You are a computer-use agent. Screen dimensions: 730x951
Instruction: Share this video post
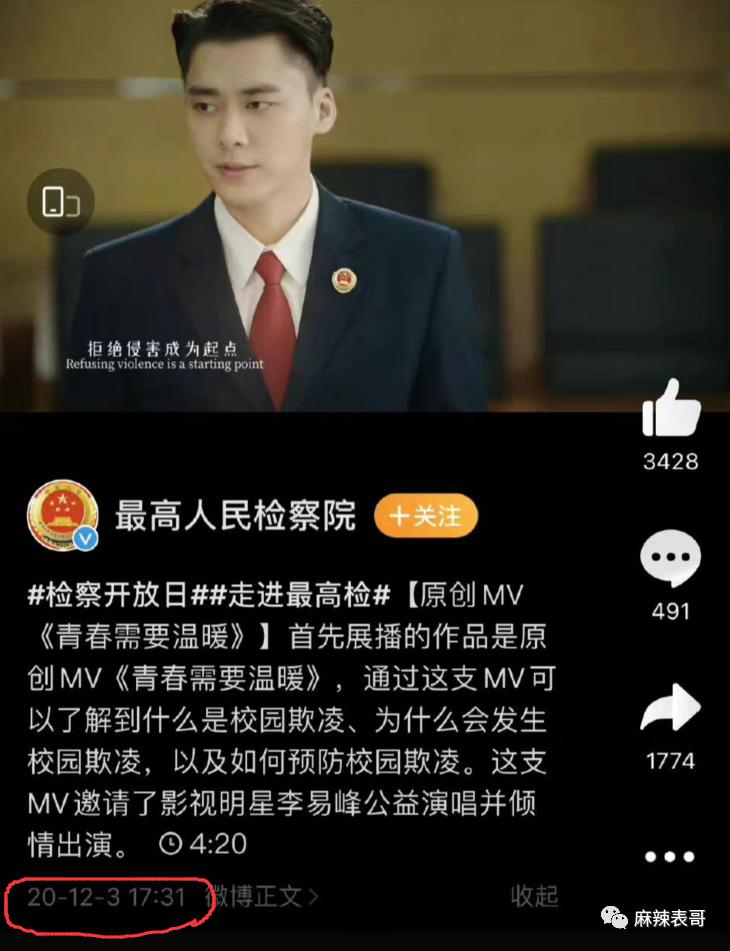coord(670,708)
